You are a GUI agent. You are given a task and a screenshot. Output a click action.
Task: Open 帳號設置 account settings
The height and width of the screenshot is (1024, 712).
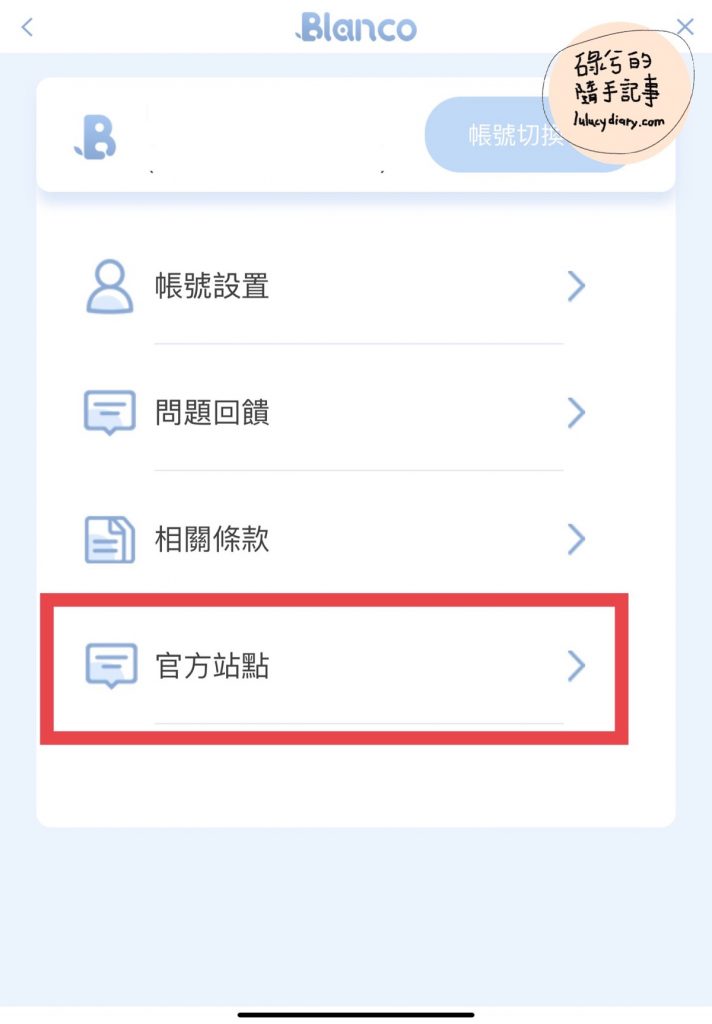(334, 287)
